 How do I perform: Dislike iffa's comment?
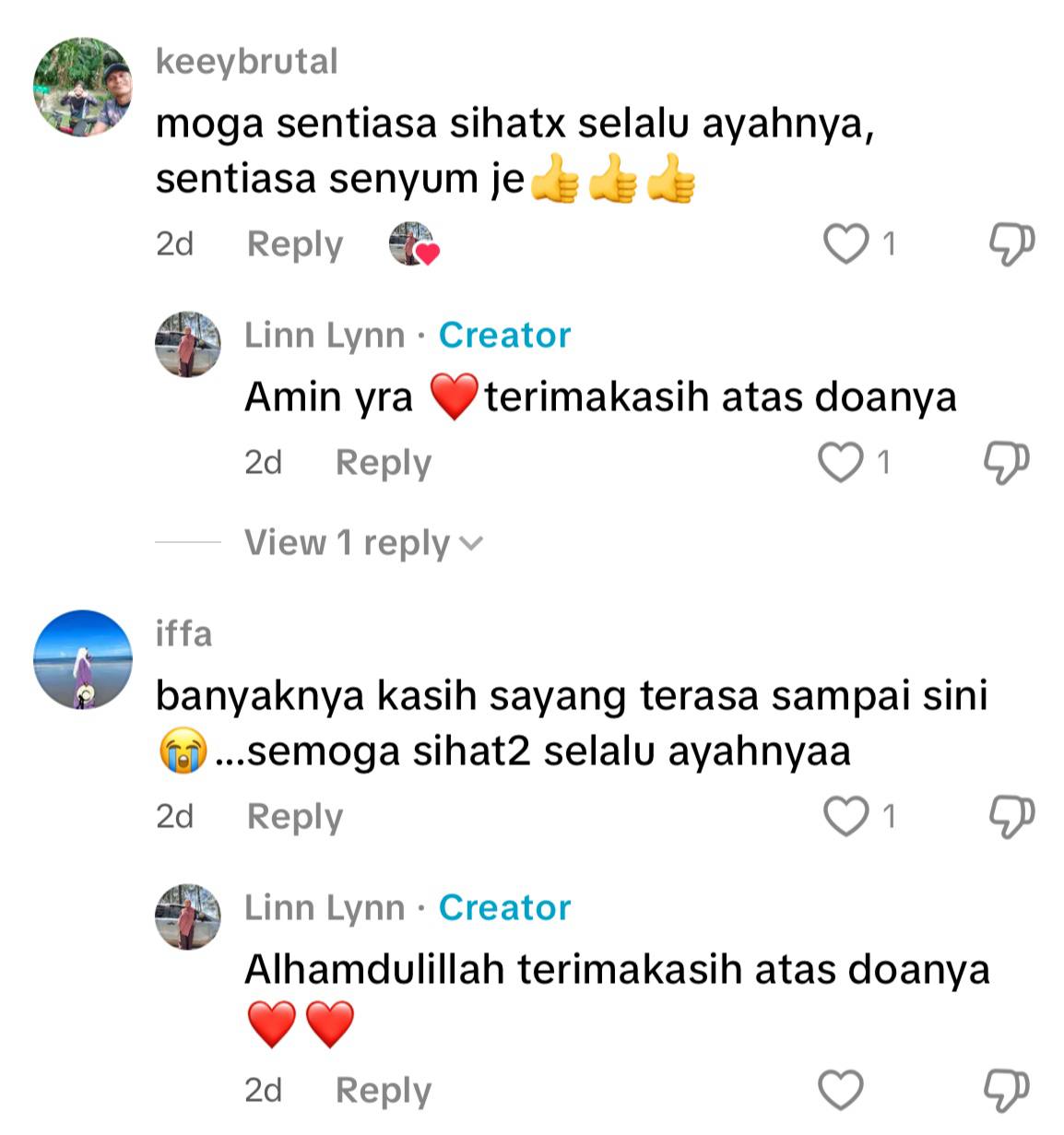pyautogui.click(x=1011, y=816)
